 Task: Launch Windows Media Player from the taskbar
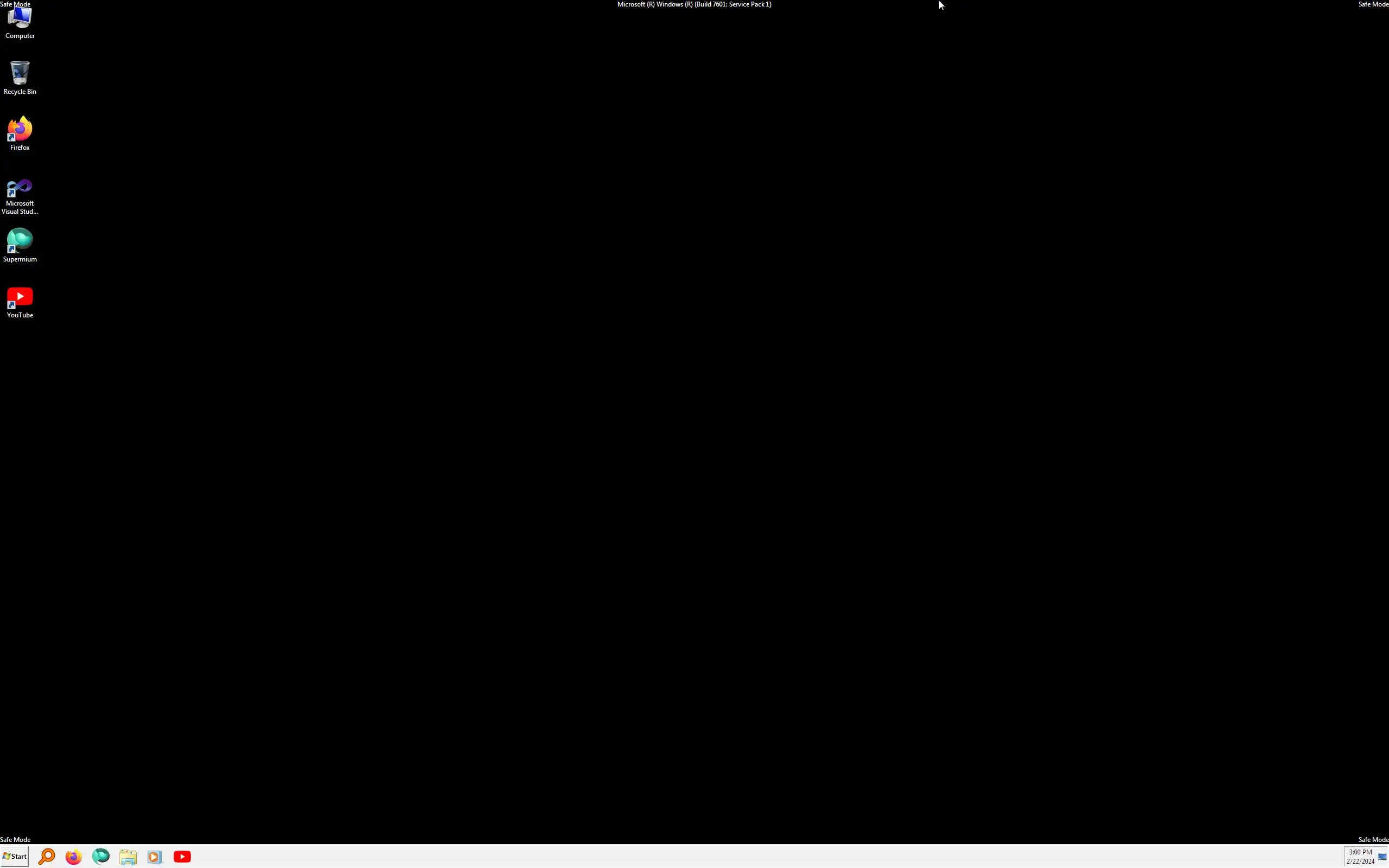tap(155, 857)
